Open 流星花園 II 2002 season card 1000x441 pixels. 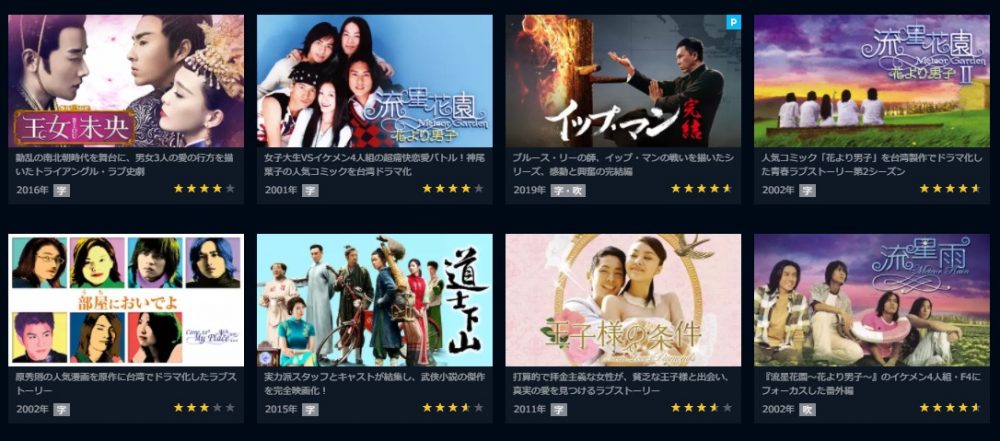(871, 81)
